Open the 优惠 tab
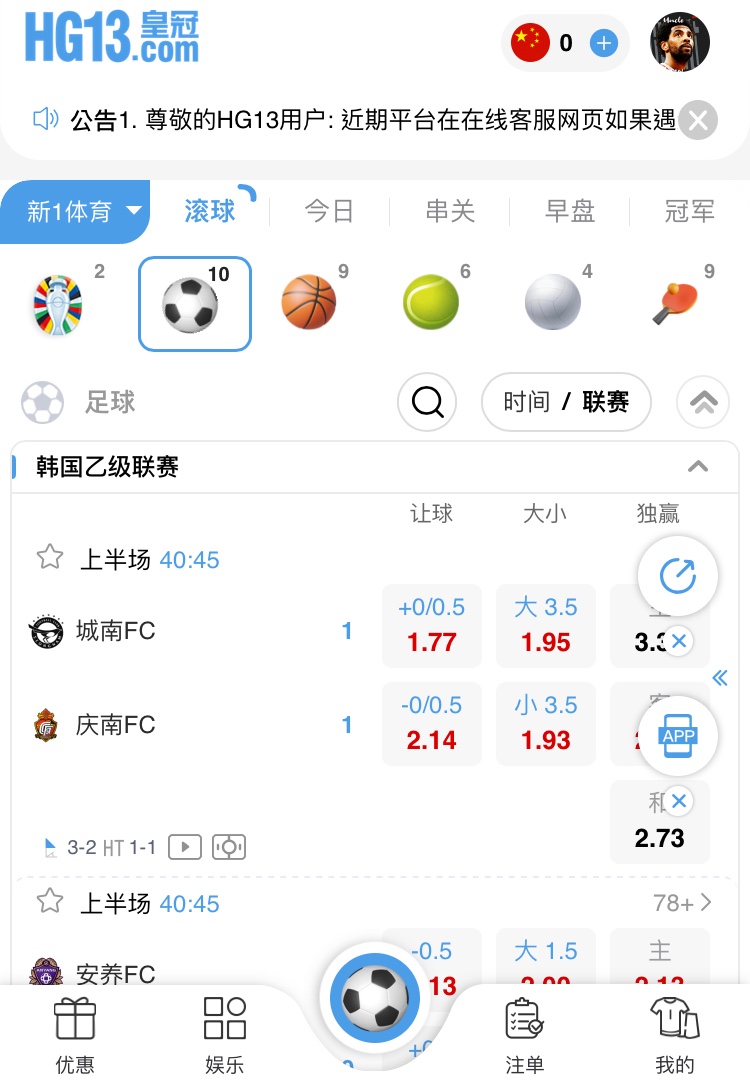Screen dimensions: 750x1080 (x=75, y=1035)
